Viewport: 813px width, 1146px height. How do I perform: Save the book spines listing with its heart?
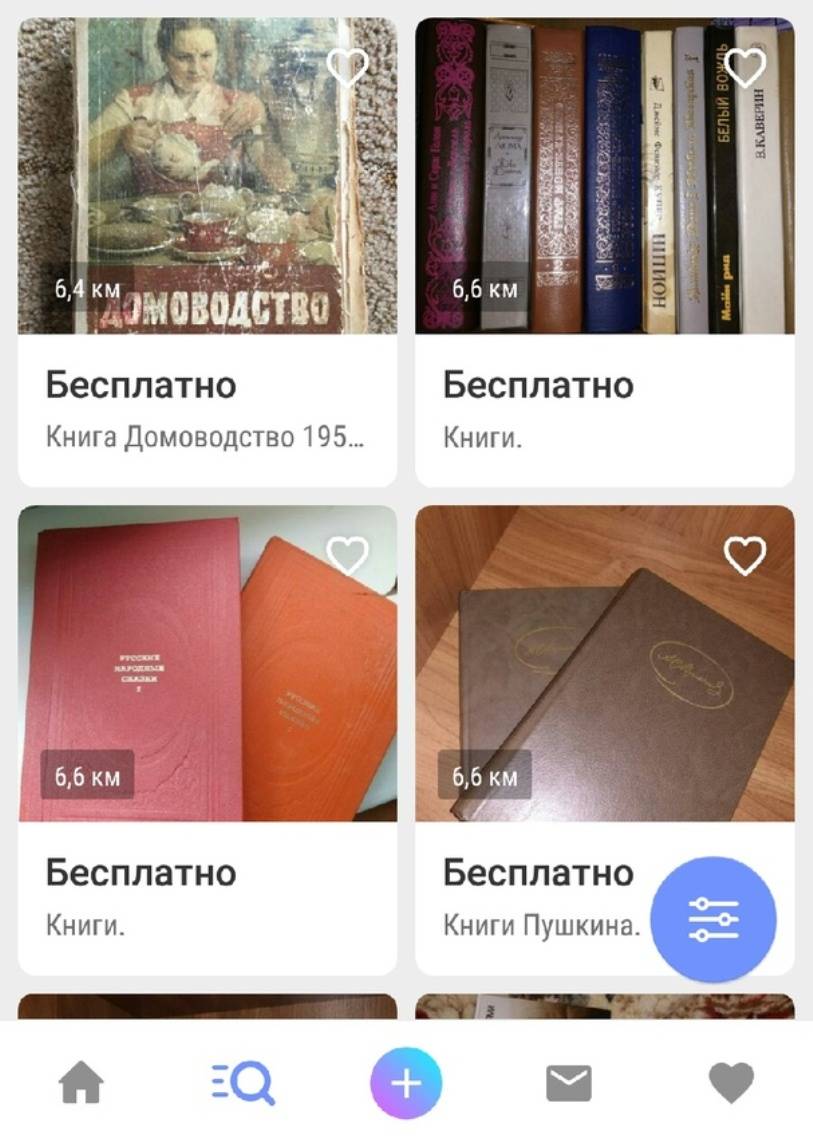click(745, 67)
